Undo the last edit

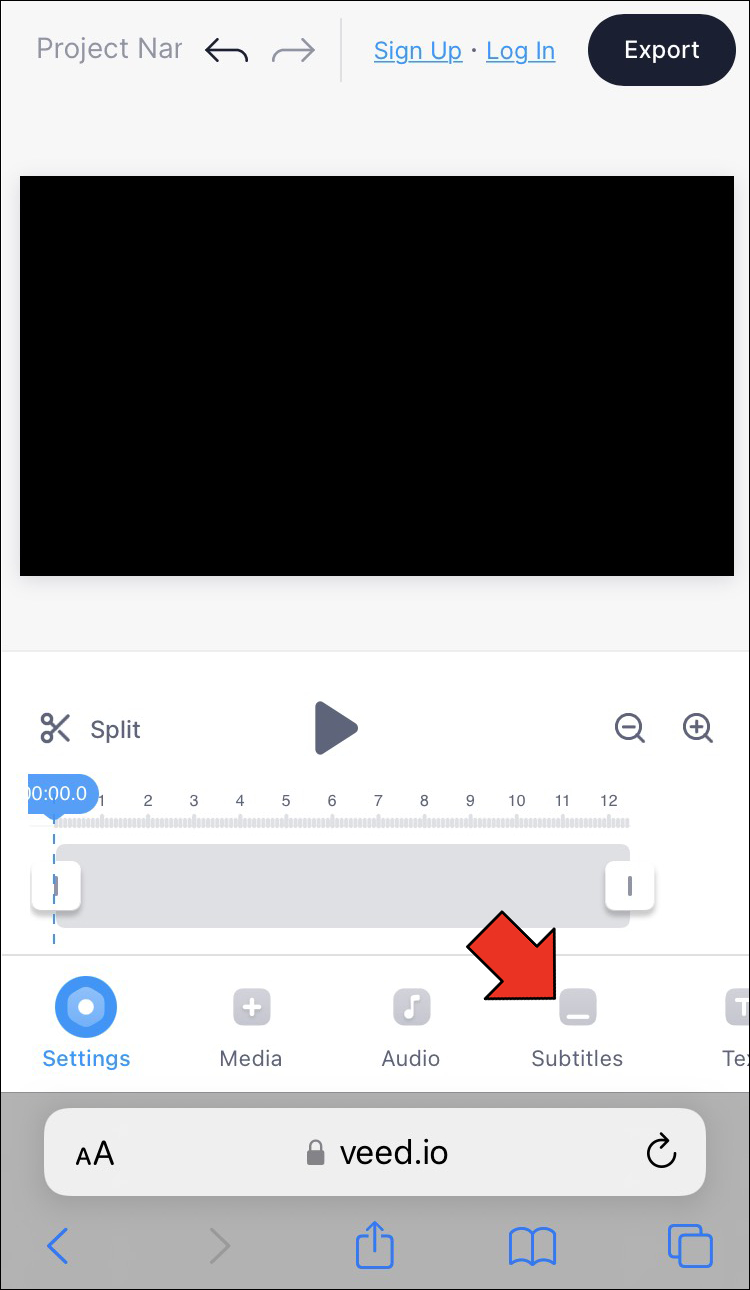coord(227,50)
